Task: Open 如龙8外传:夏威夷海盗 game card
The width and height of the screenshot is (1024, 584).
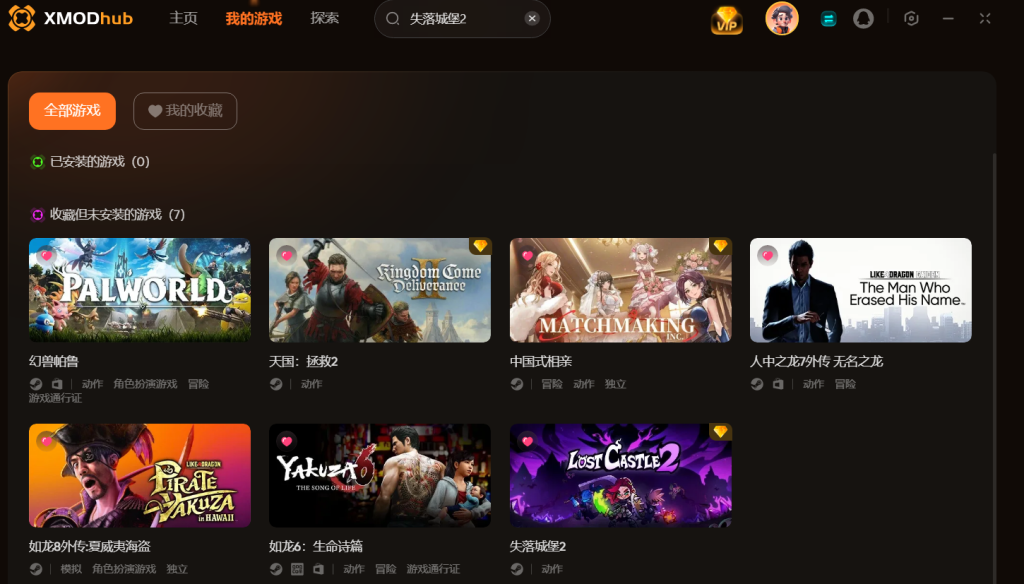Action: 139,475
